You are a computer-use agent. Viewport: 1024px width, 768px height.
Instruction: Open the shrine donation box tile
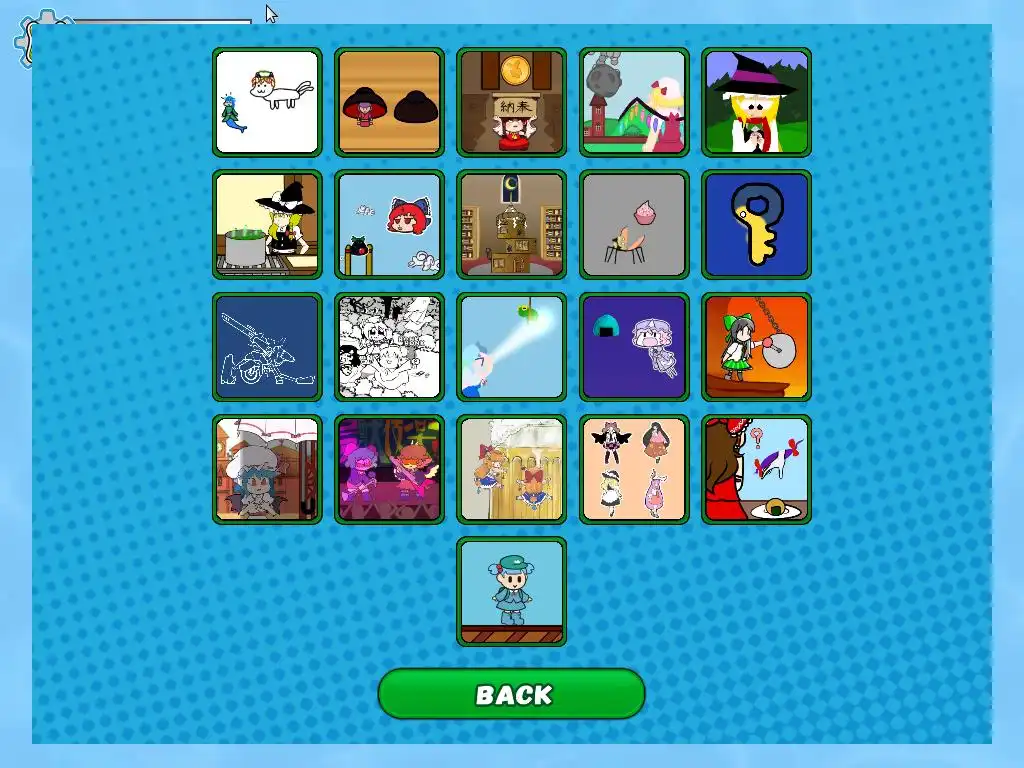tap(512, 102)
